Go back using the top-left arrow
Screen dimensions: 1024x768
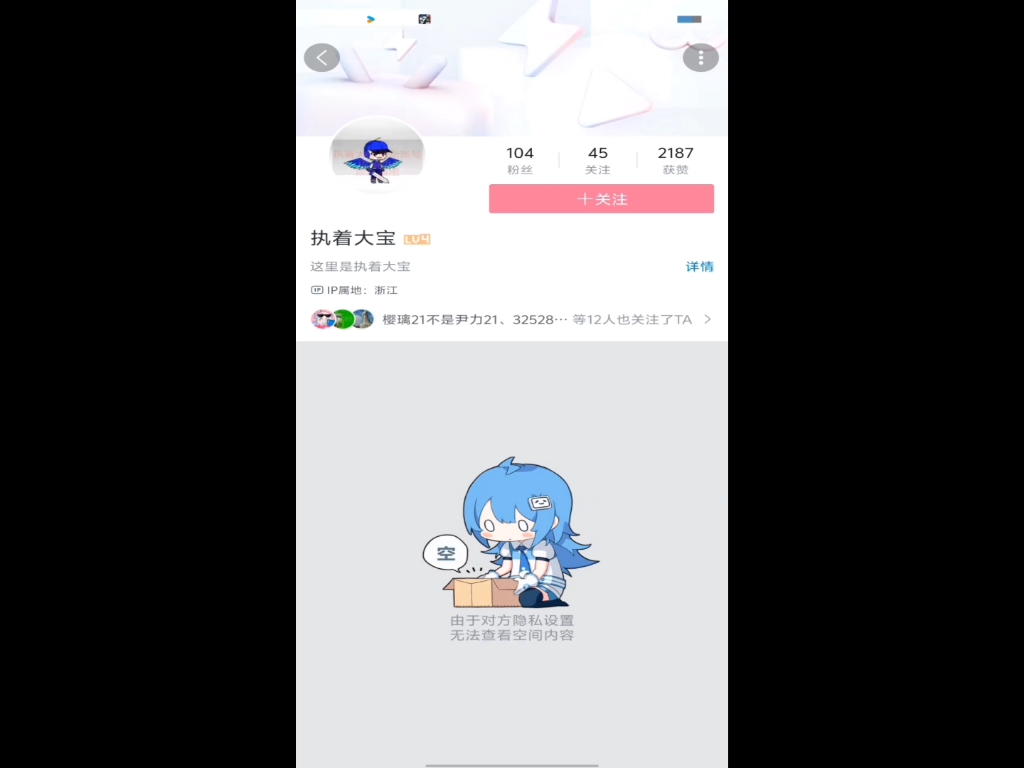coord(322,58)
